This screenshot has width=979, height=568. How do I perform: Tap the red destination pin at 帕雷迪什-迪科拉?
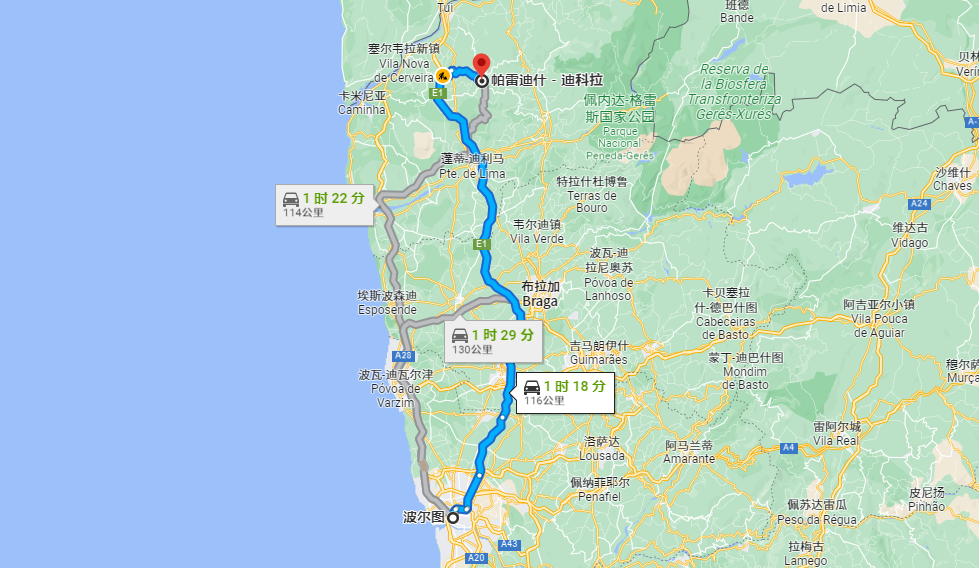point(481,66)
